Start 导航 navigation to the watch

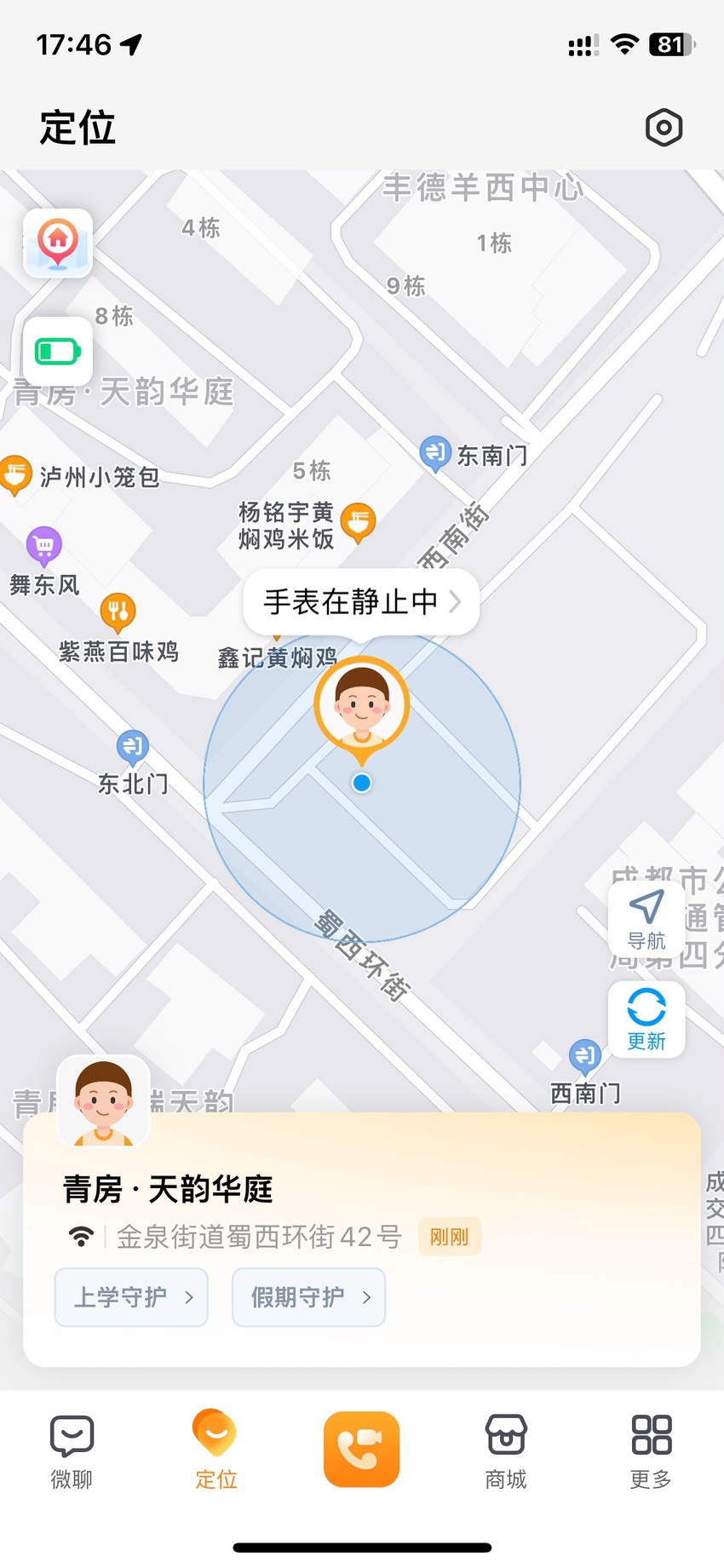click(x=646, y=920)
